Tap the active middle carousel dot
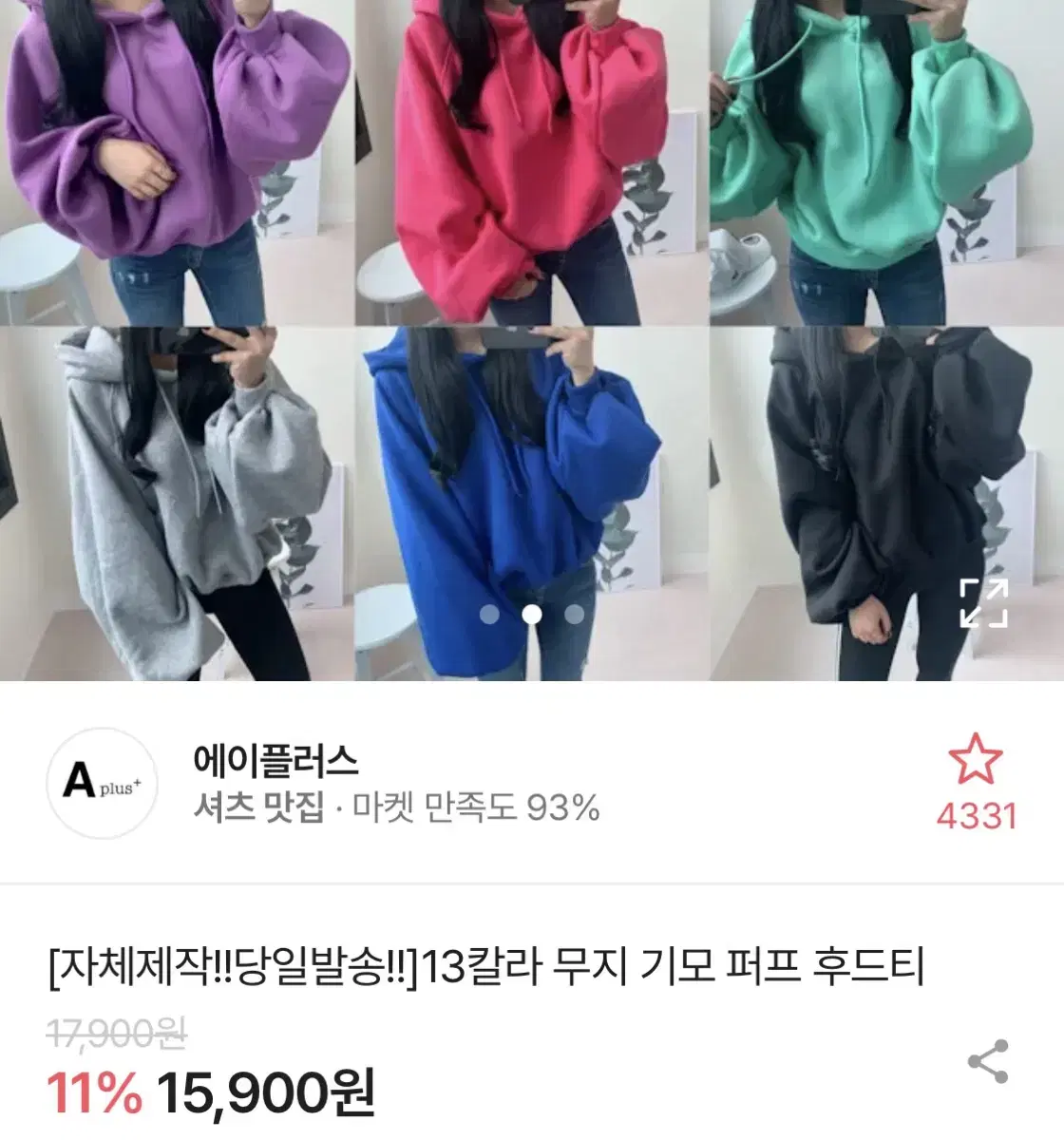 point(531,617)
